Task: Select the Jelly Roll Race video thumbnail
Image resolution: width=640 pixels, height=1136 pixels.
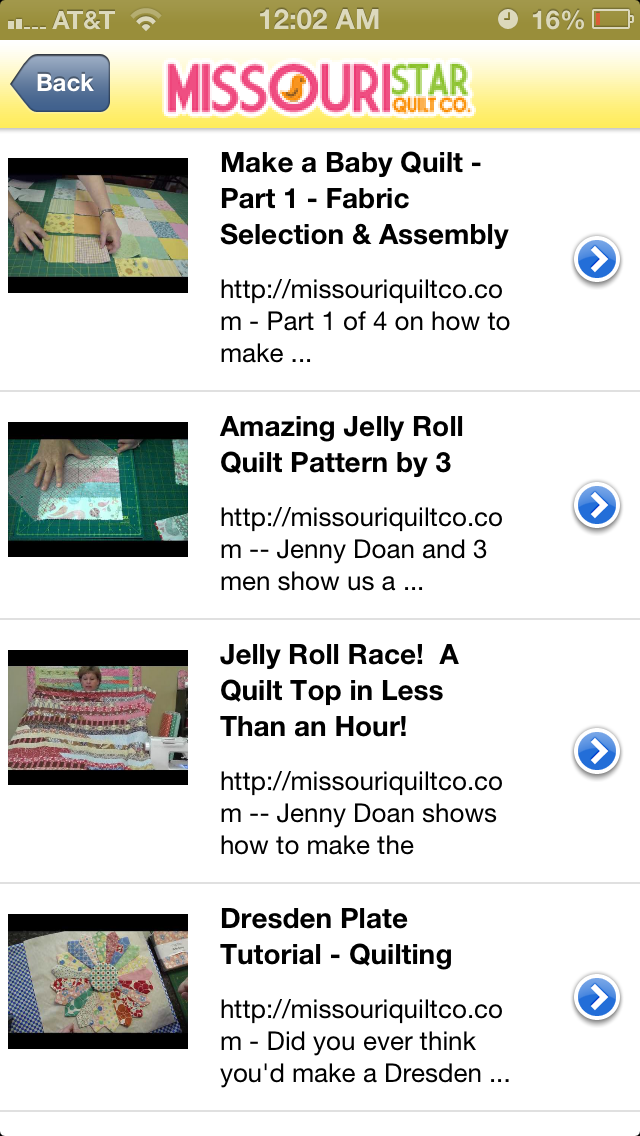Action: 98,717
